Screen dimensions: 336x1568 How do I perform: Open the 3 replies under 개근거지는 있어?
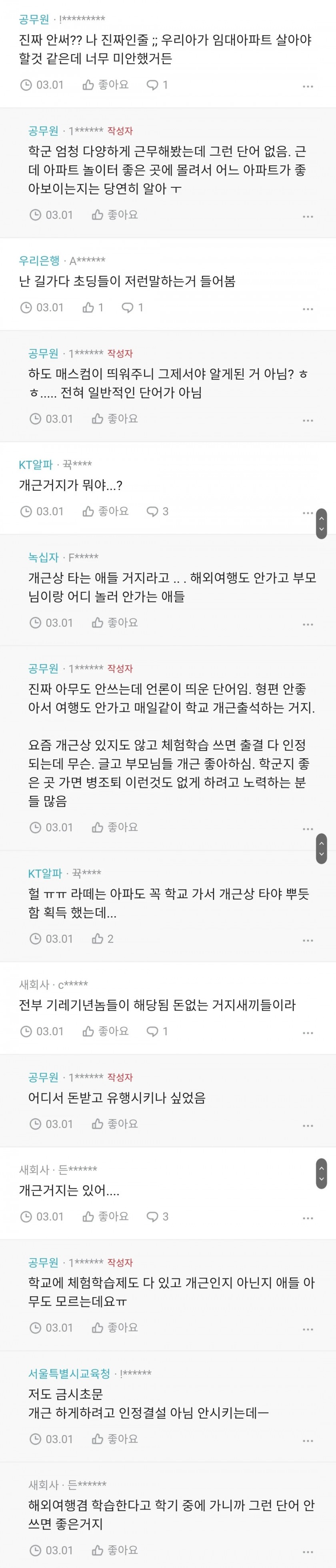tap(157, 1216)
